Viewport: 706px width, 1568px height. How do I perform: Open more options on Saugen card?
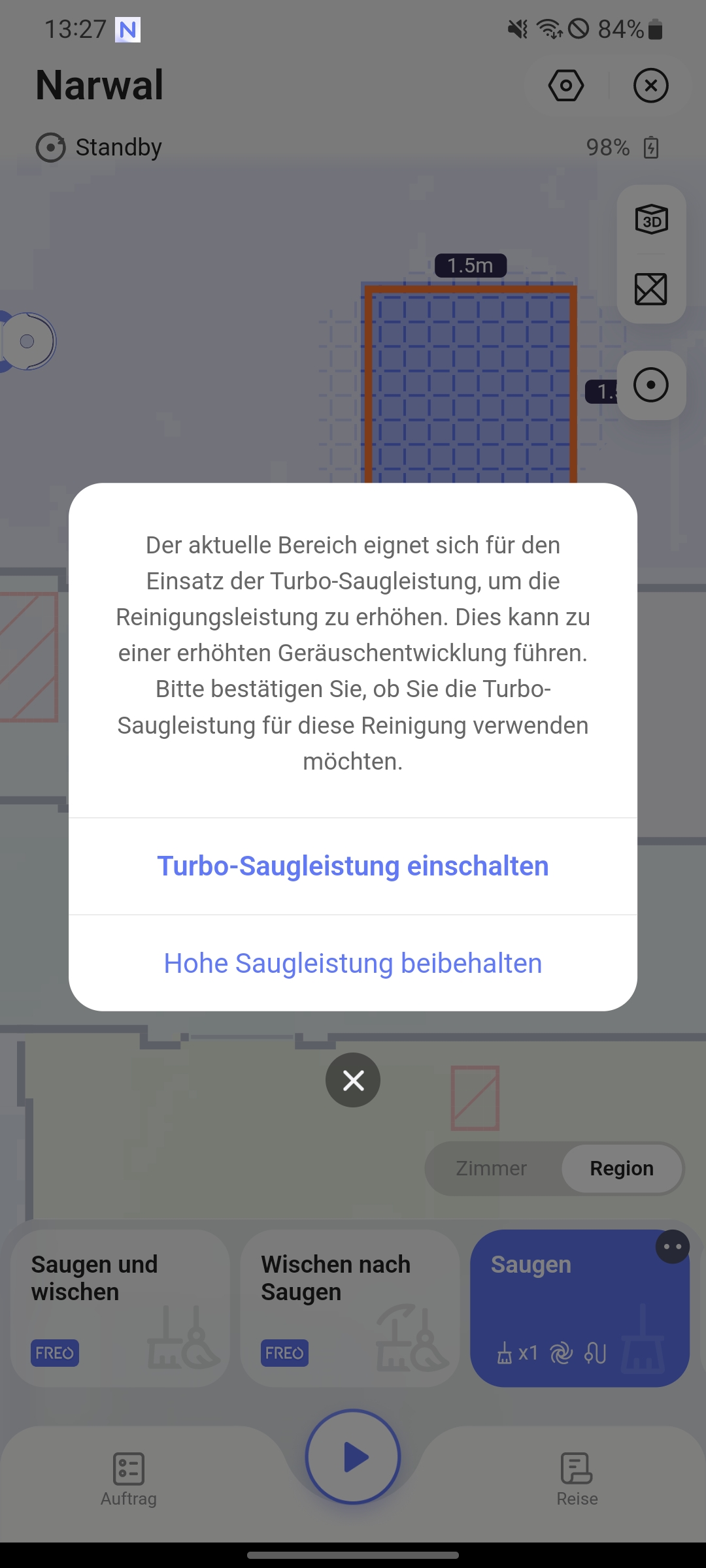coord(672,1247)
